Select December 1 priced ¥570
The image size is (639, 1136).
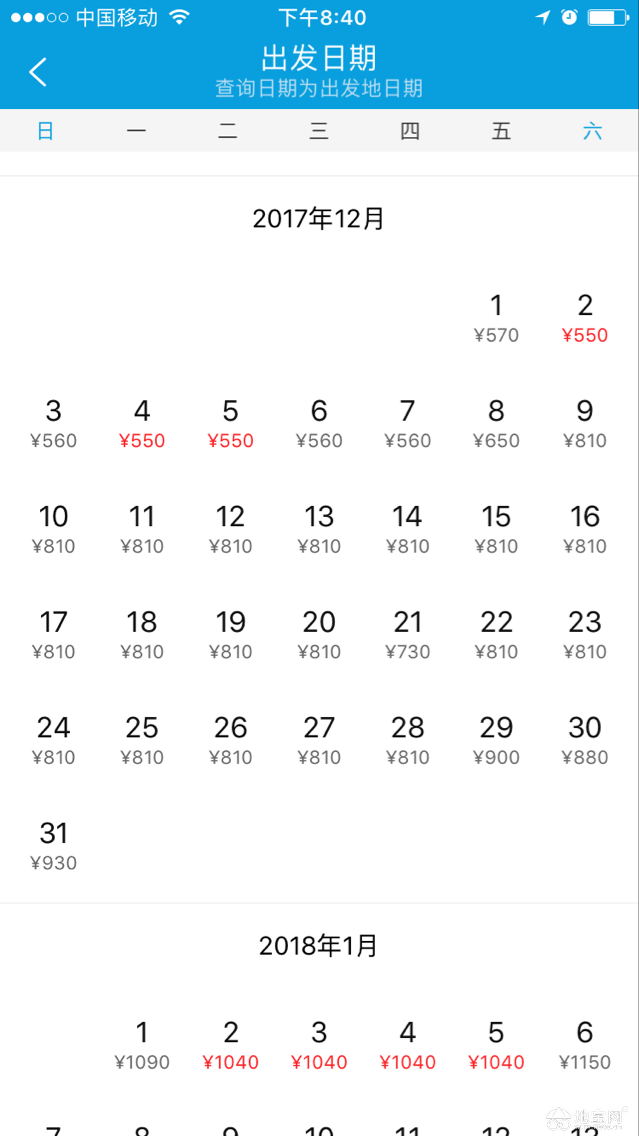pos(496,319)
